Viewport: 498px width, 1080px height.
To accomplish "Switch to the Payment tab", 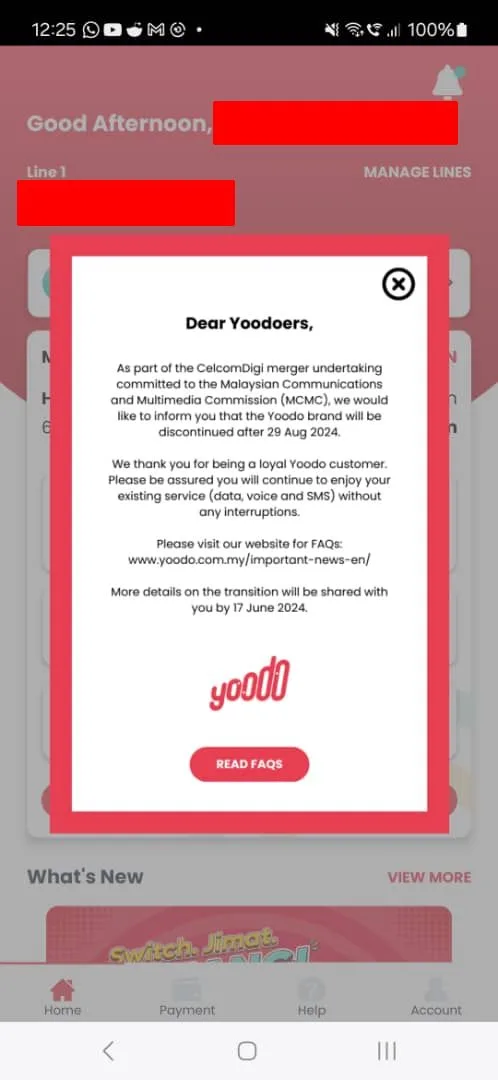I will click(187, 997).
